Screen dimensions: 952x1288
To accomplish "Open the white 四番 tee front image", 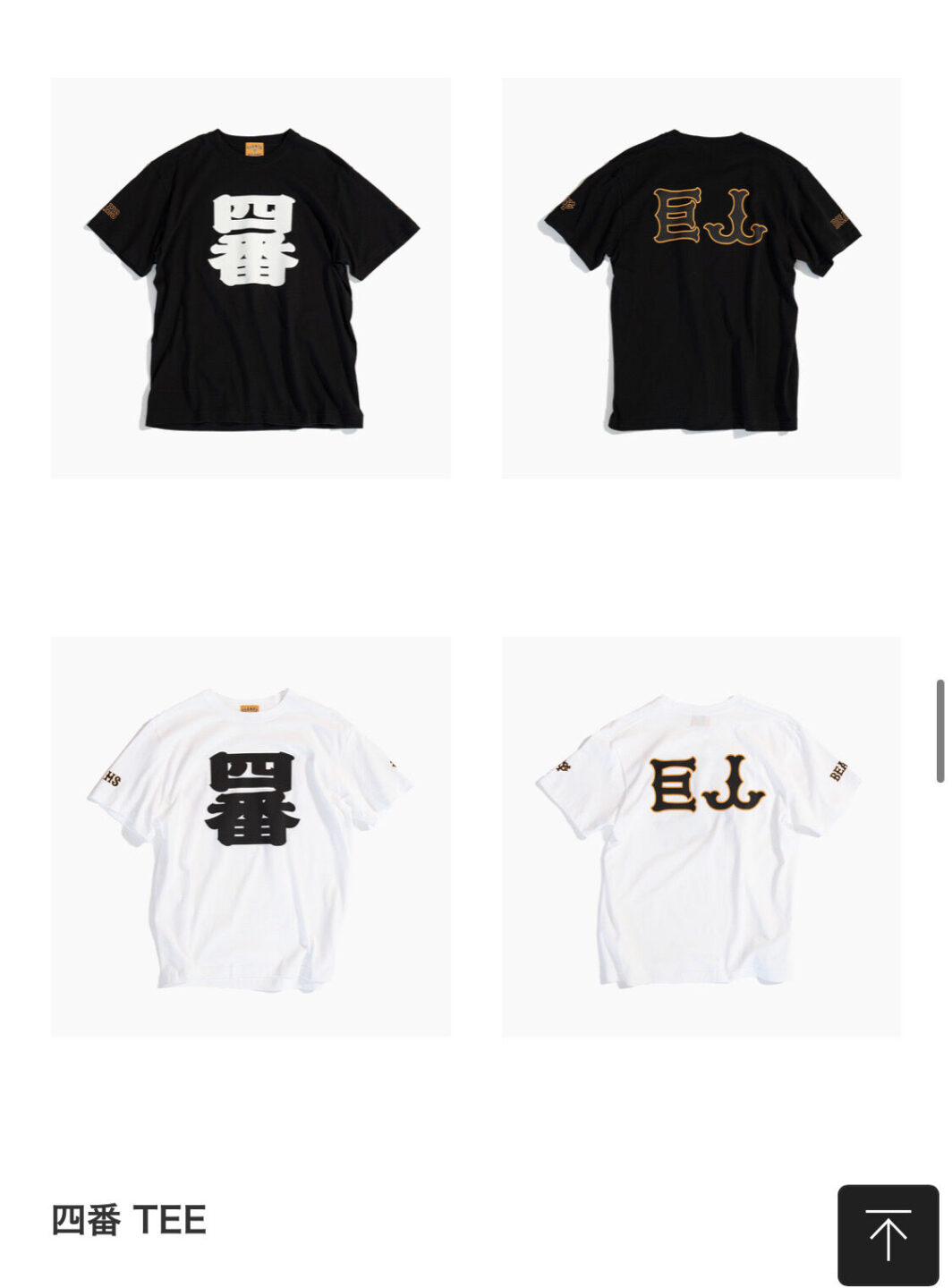I will 251,836.
